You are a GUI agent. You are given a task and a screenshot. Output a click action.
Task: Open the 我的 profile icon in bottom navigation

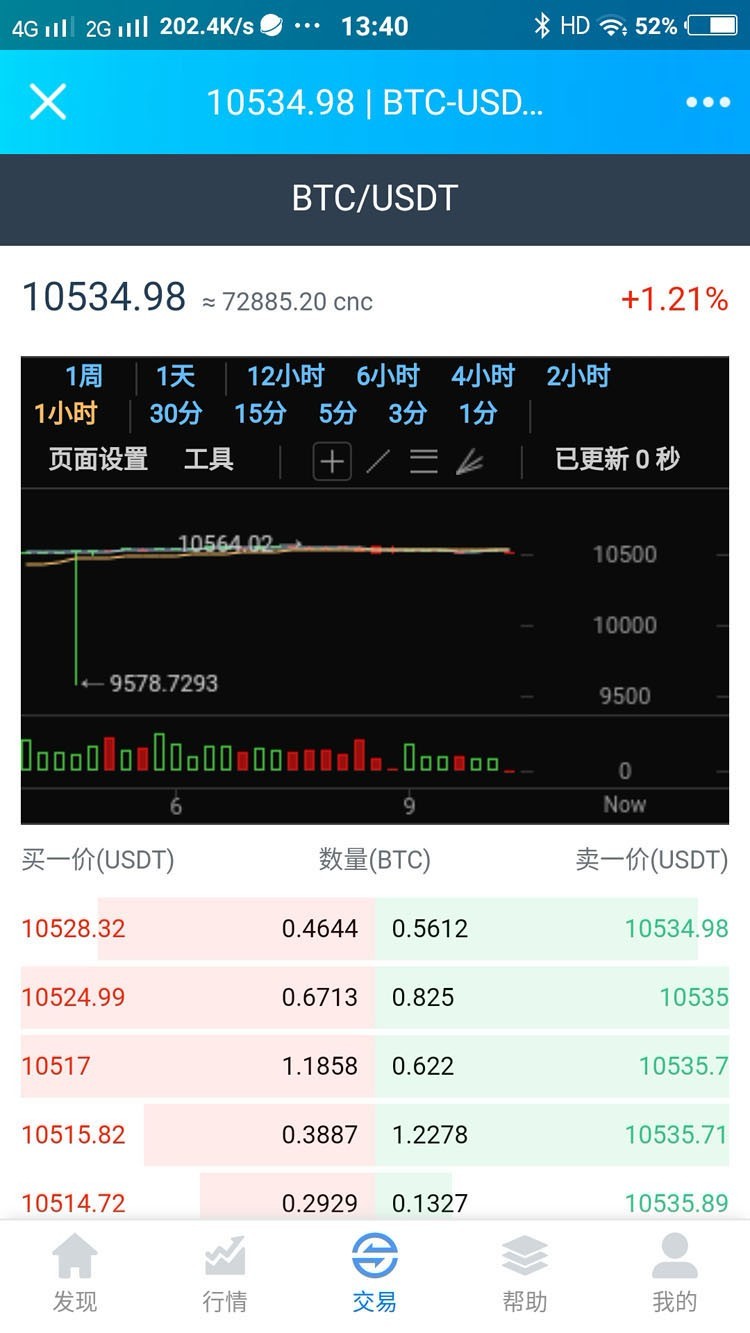coord(675,1270)
